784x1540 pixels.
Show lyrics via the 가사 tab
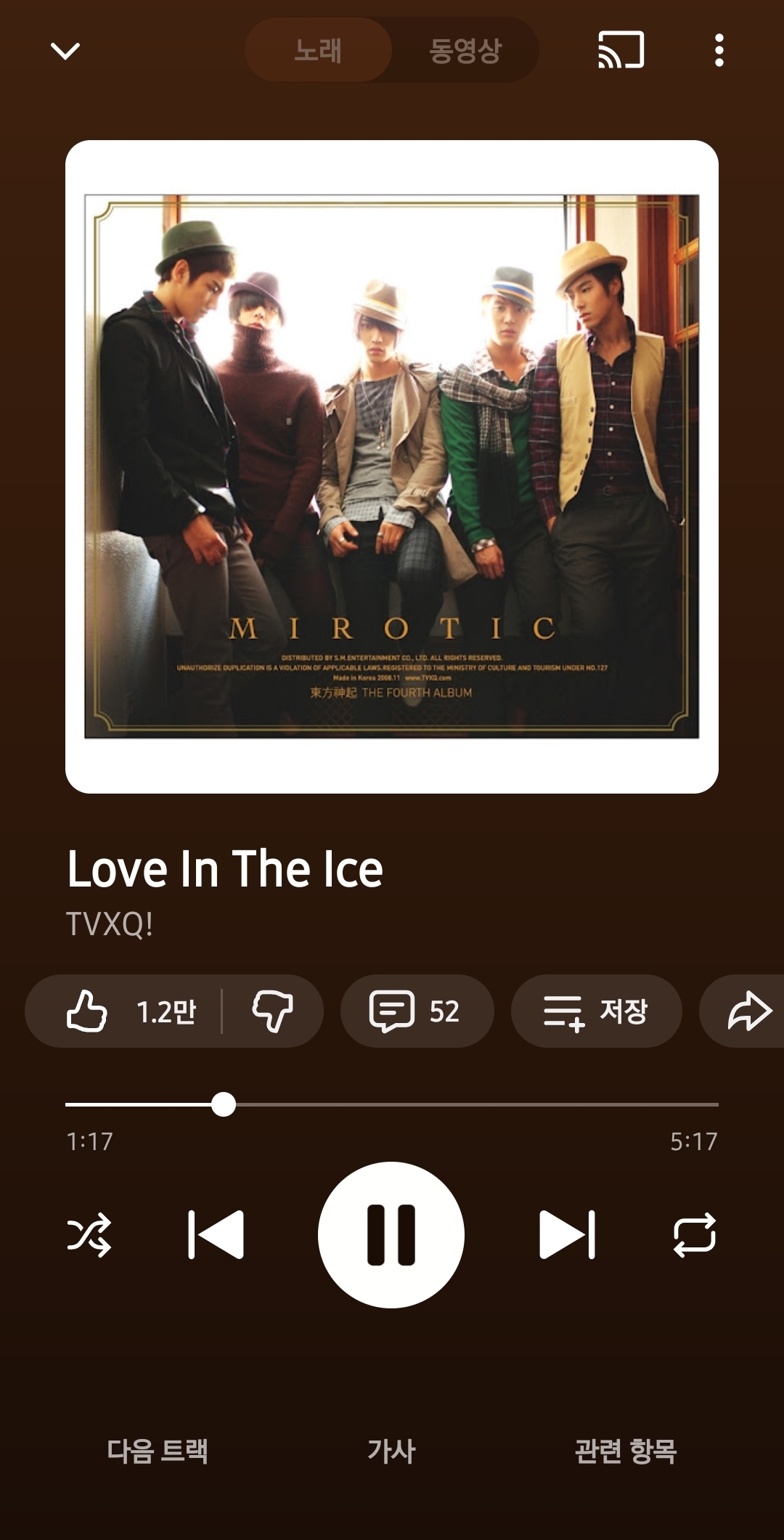391,1451
